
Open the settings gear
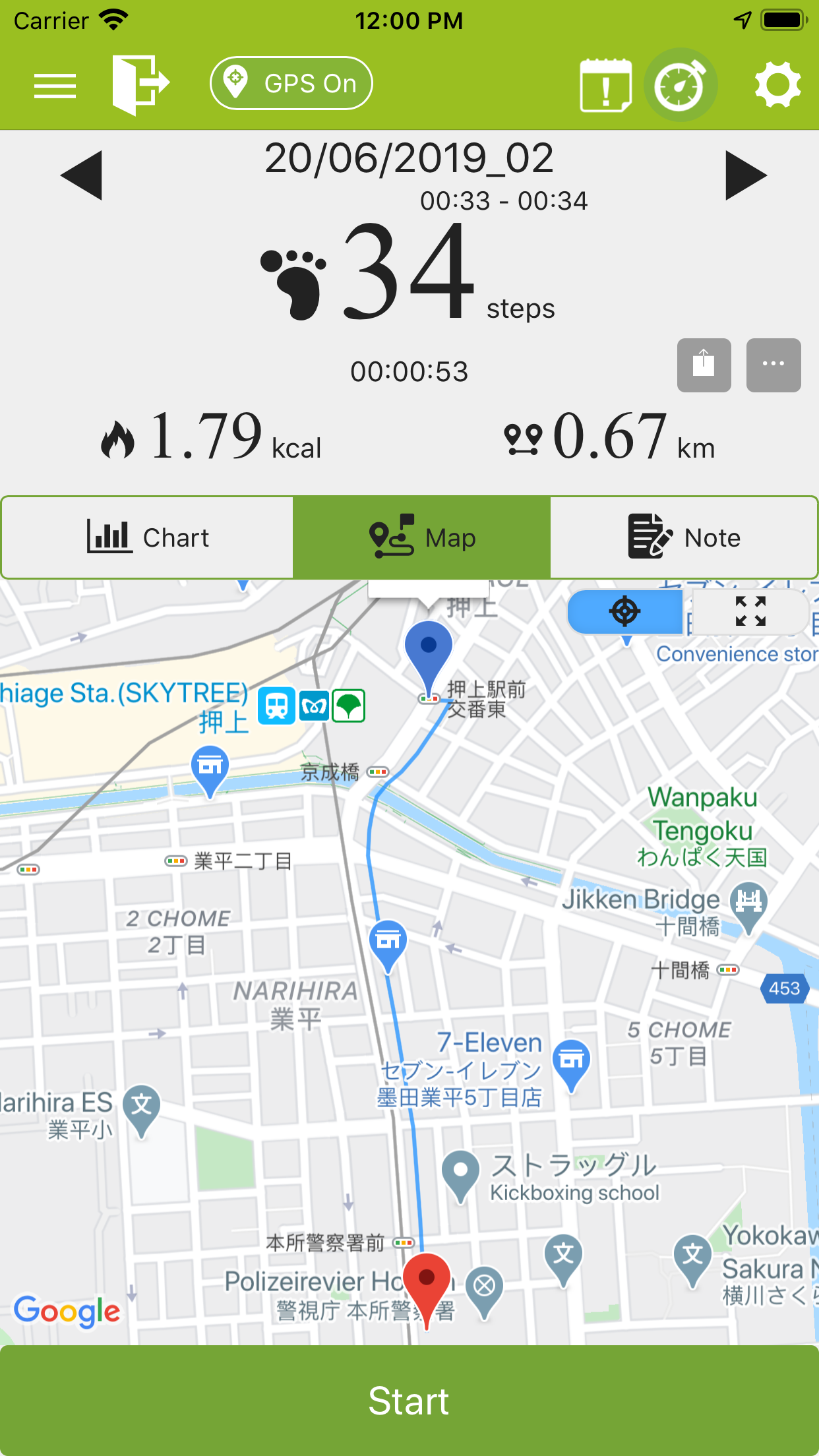777,84
